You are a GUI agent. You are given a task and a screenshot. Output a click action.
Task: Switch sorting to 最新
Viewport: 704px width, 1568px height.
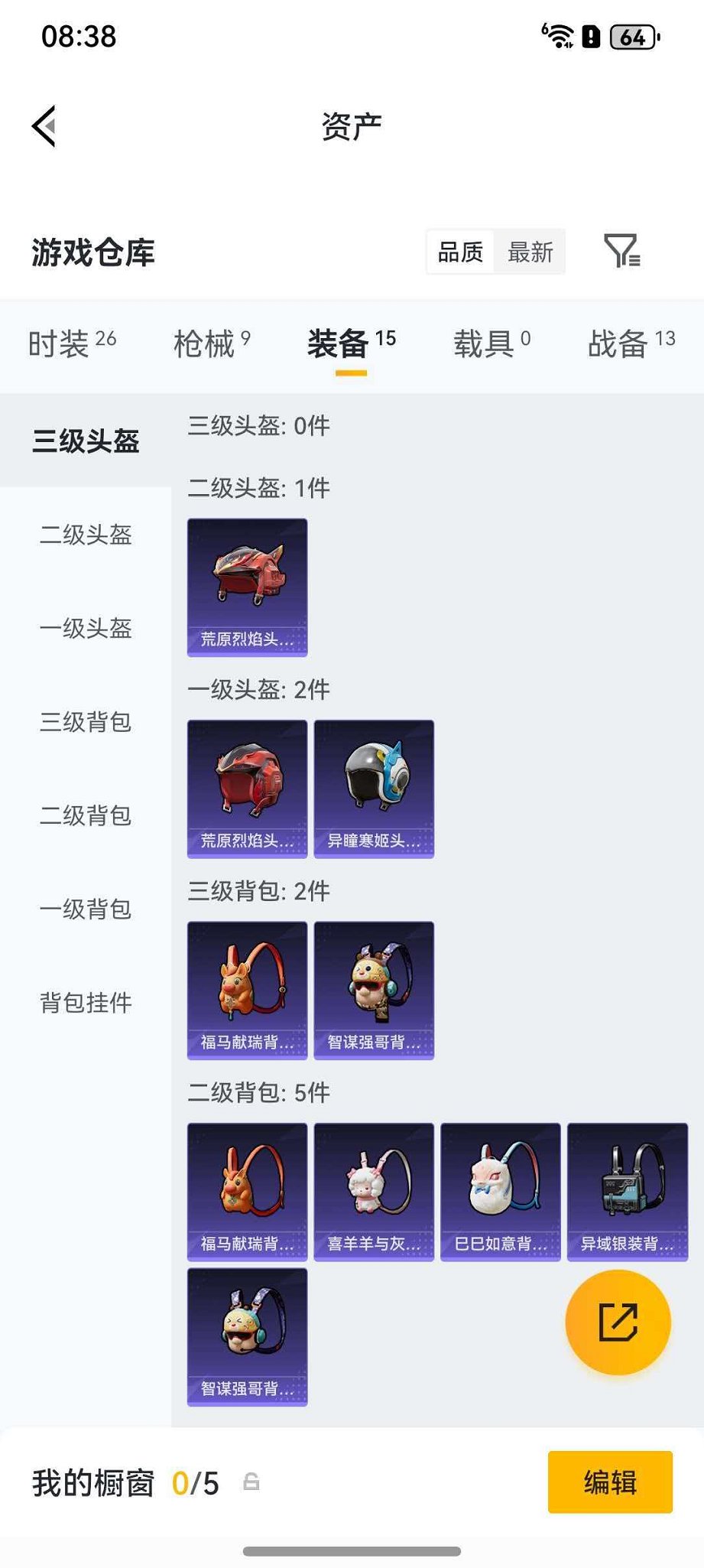coord(530,252)
